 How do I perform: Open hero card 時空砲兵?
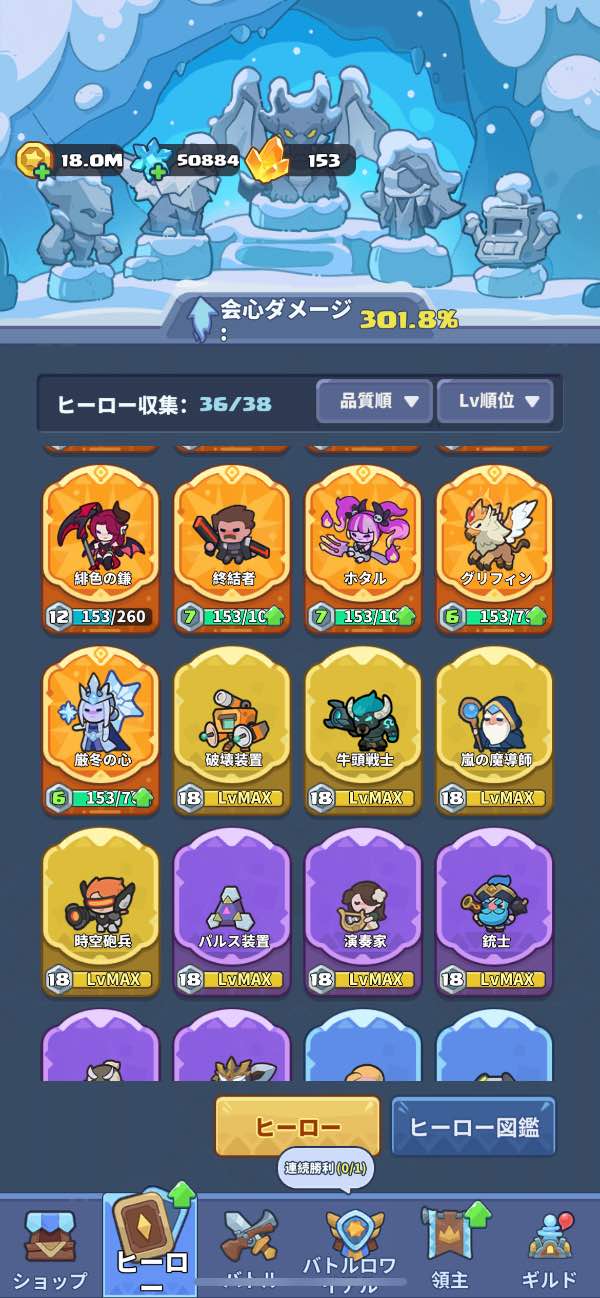(101, 912)
